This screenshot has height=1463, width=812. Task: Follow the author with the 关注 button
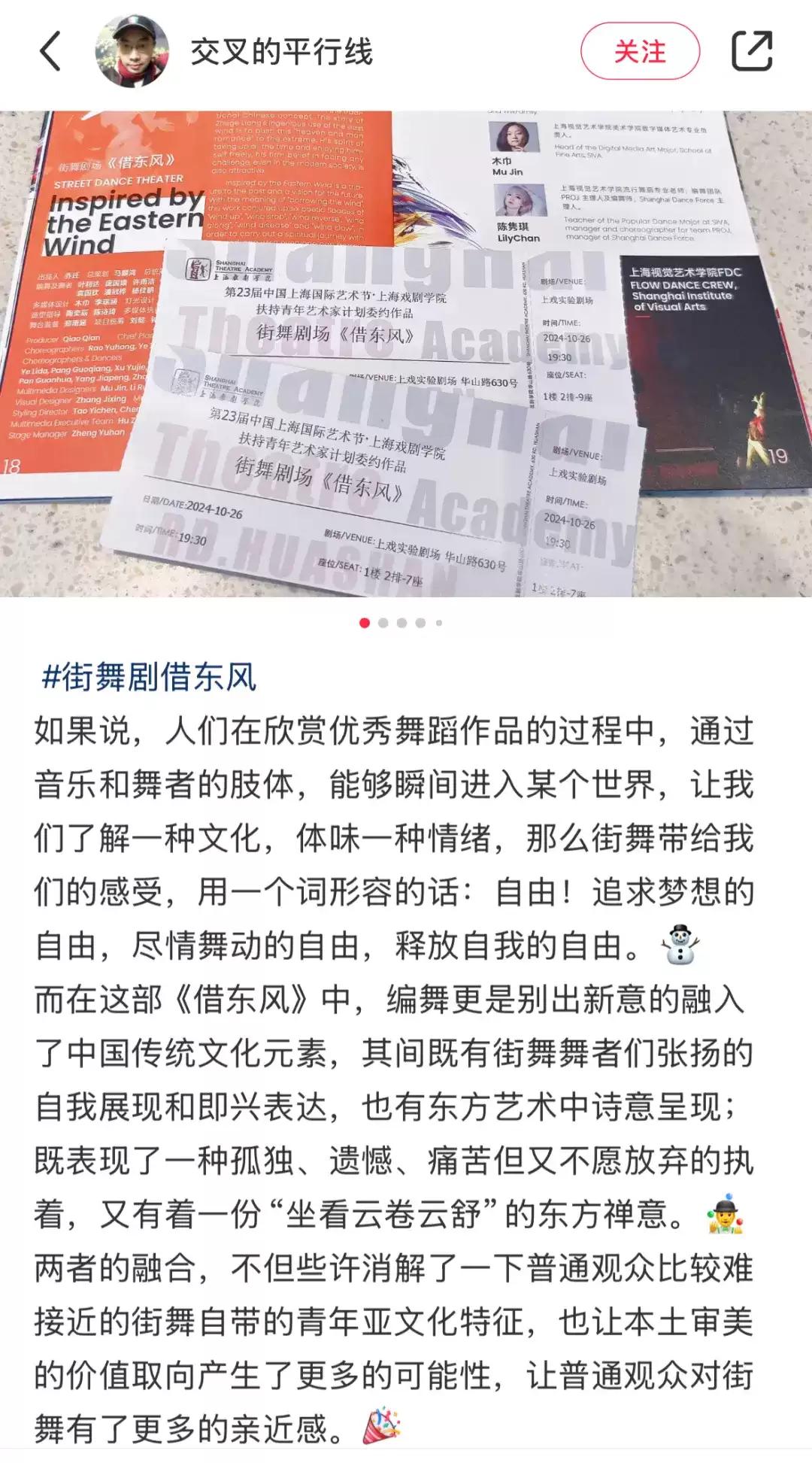640,52
